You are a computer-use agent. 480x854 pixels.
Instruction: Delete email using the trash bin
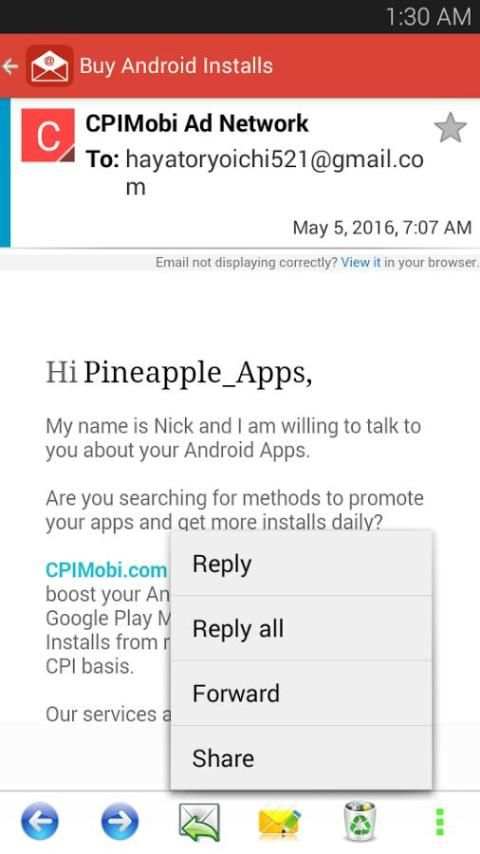(x=360, y=821)
